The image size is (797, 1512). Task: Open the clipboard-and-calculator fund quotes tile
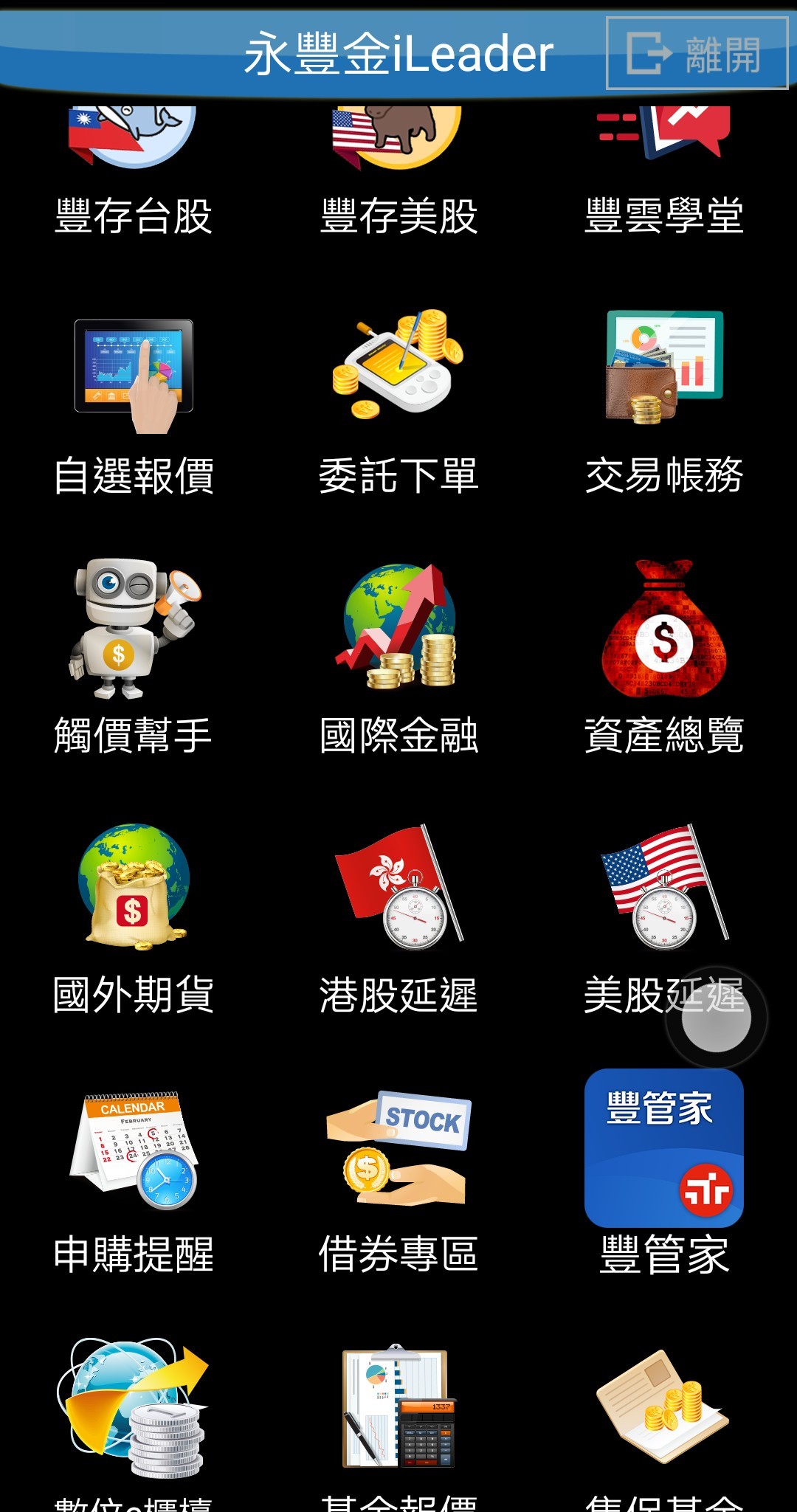coord(398,1424)
